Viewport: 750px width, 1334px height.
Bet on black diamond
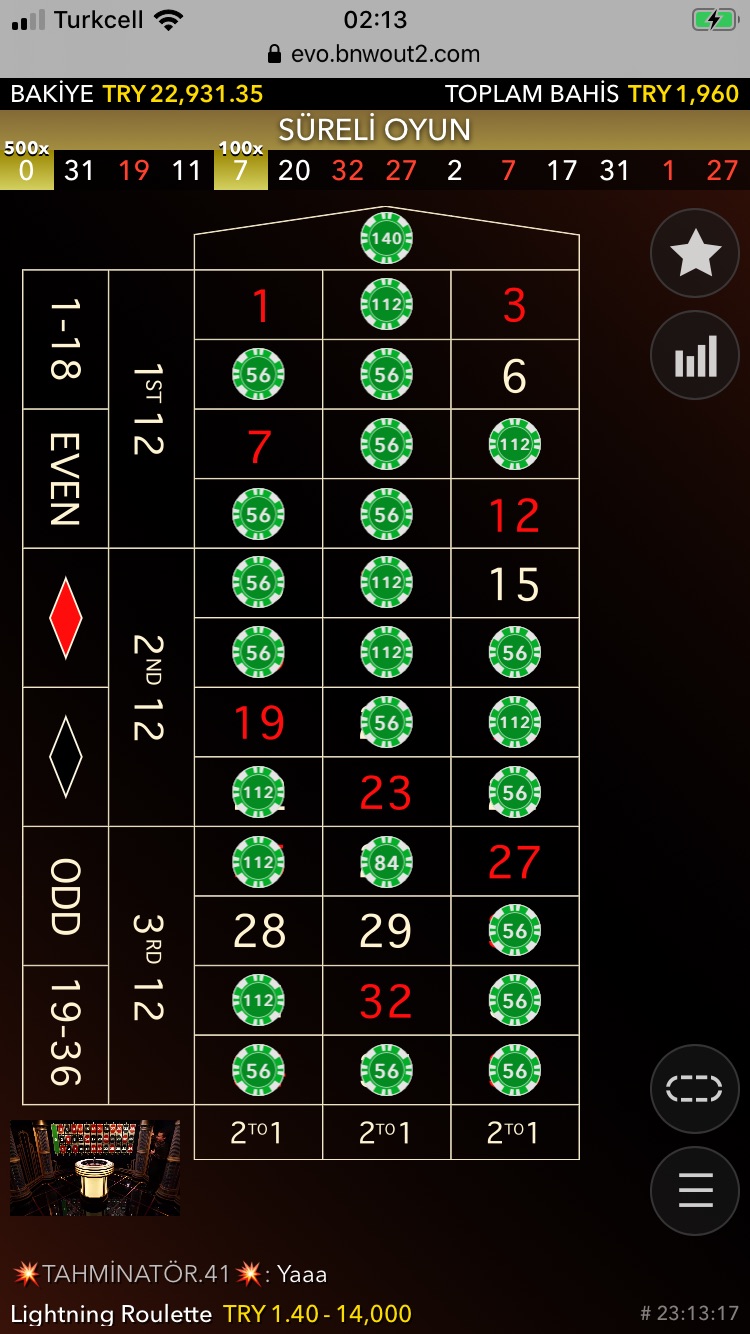(66, 757)
